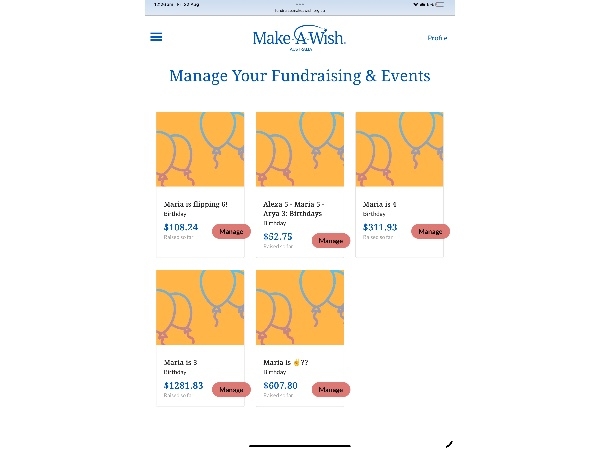The width and height of the screenshot is (600, 450).
Task: Manage the "Maria is 3" fundraiser
Action: (x=231, y=390)
